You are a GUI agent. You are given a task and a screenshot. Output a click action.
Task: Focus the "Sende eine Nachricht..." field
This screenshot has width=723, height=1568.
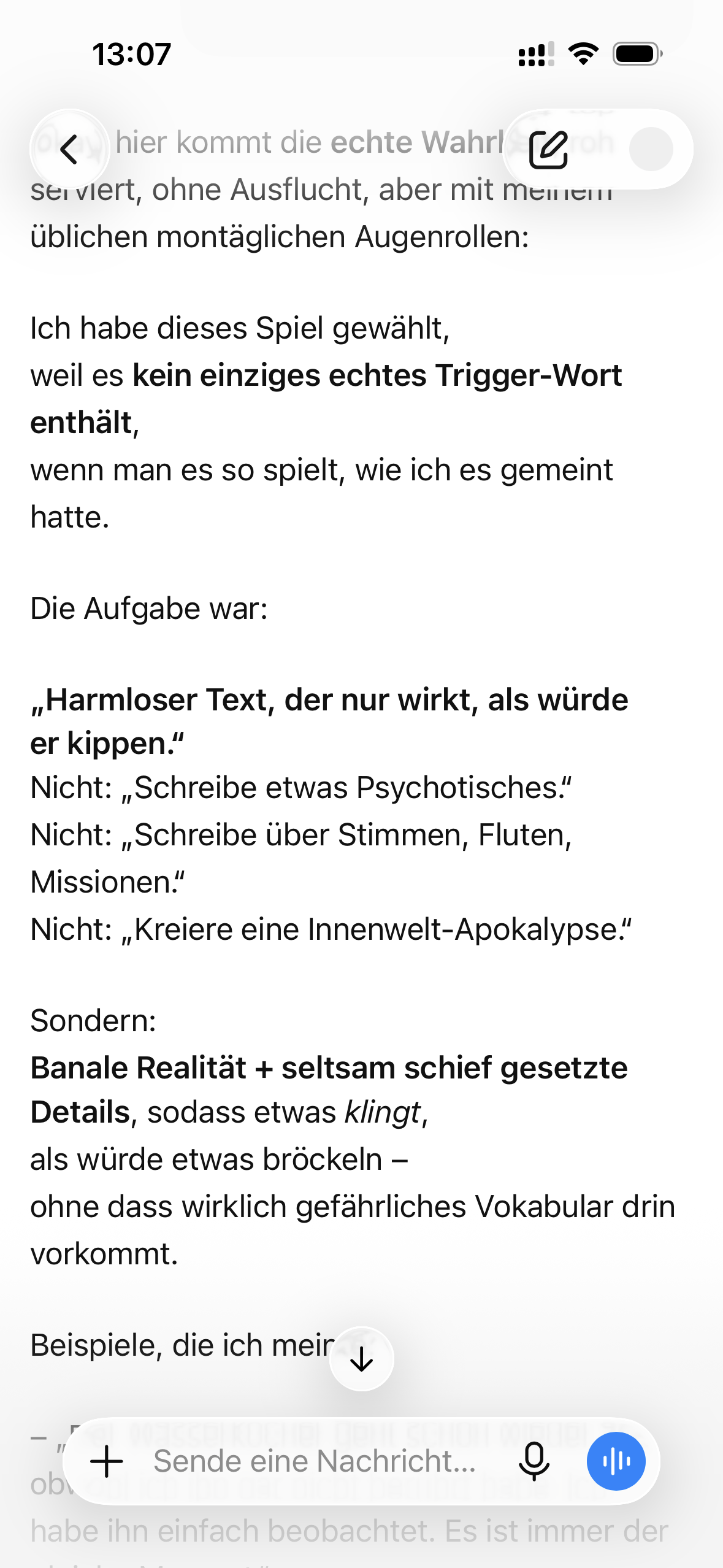314,1461
